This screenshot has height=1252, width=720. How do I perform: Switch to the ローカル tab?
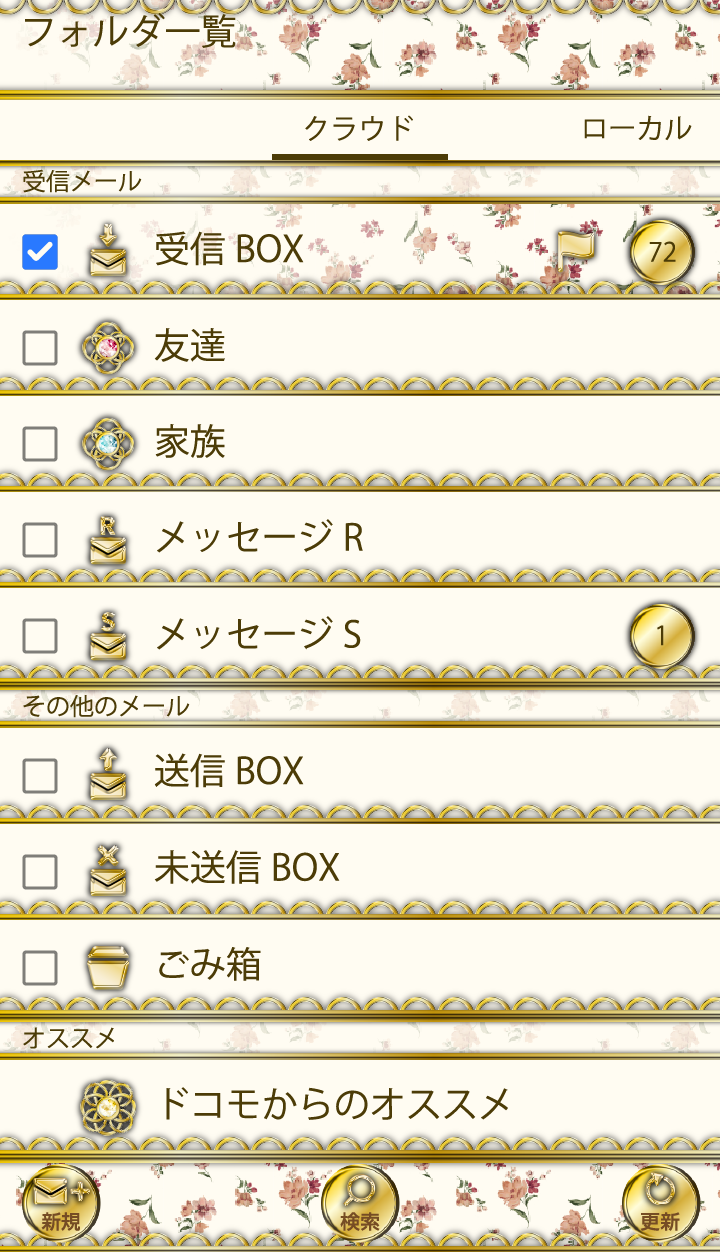click(636, 129)
